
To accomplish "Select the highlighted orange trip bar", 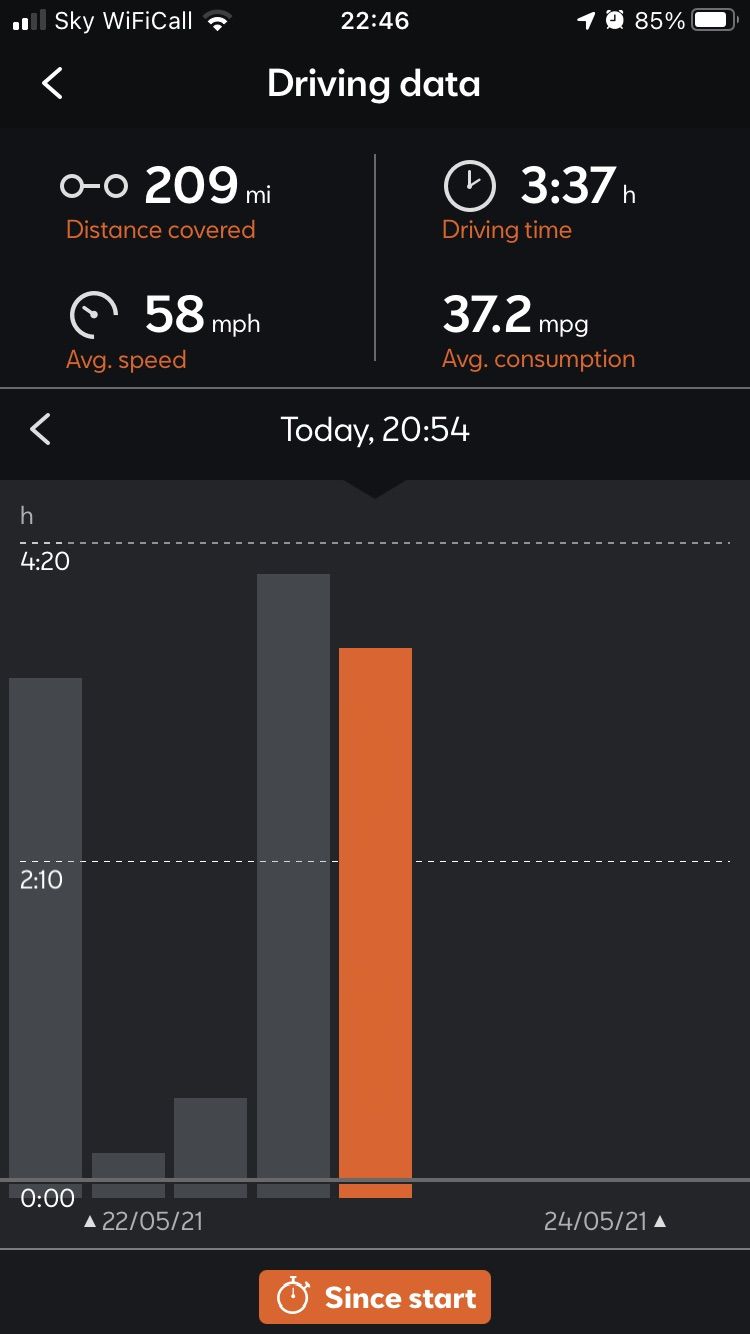I will point(375,922).
